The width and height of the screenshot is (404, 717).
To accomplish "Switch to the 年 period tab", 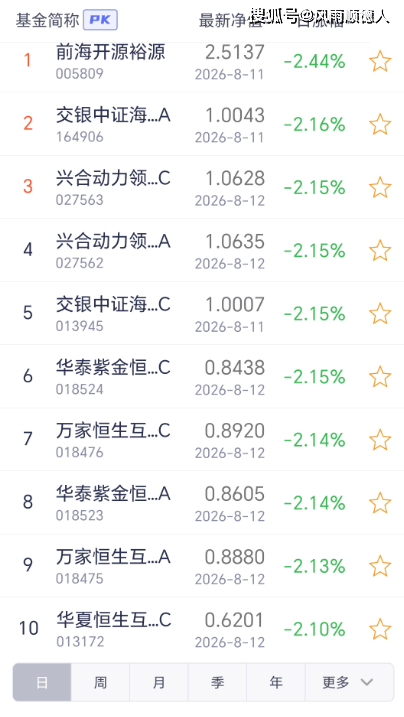I will click(276, 682).
